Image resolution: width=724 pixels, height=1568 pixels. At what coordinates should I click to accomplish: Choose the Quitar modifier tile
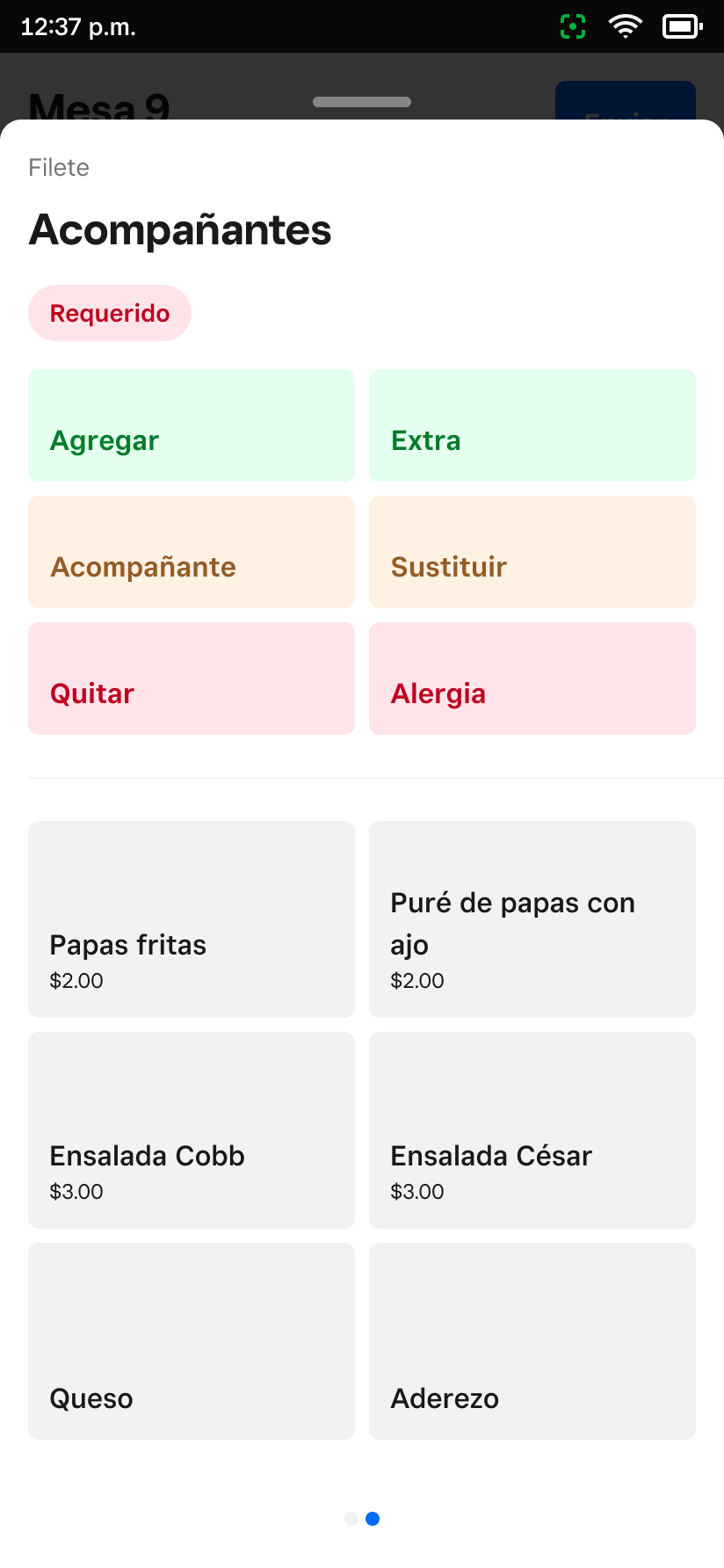tap(192, 679)
